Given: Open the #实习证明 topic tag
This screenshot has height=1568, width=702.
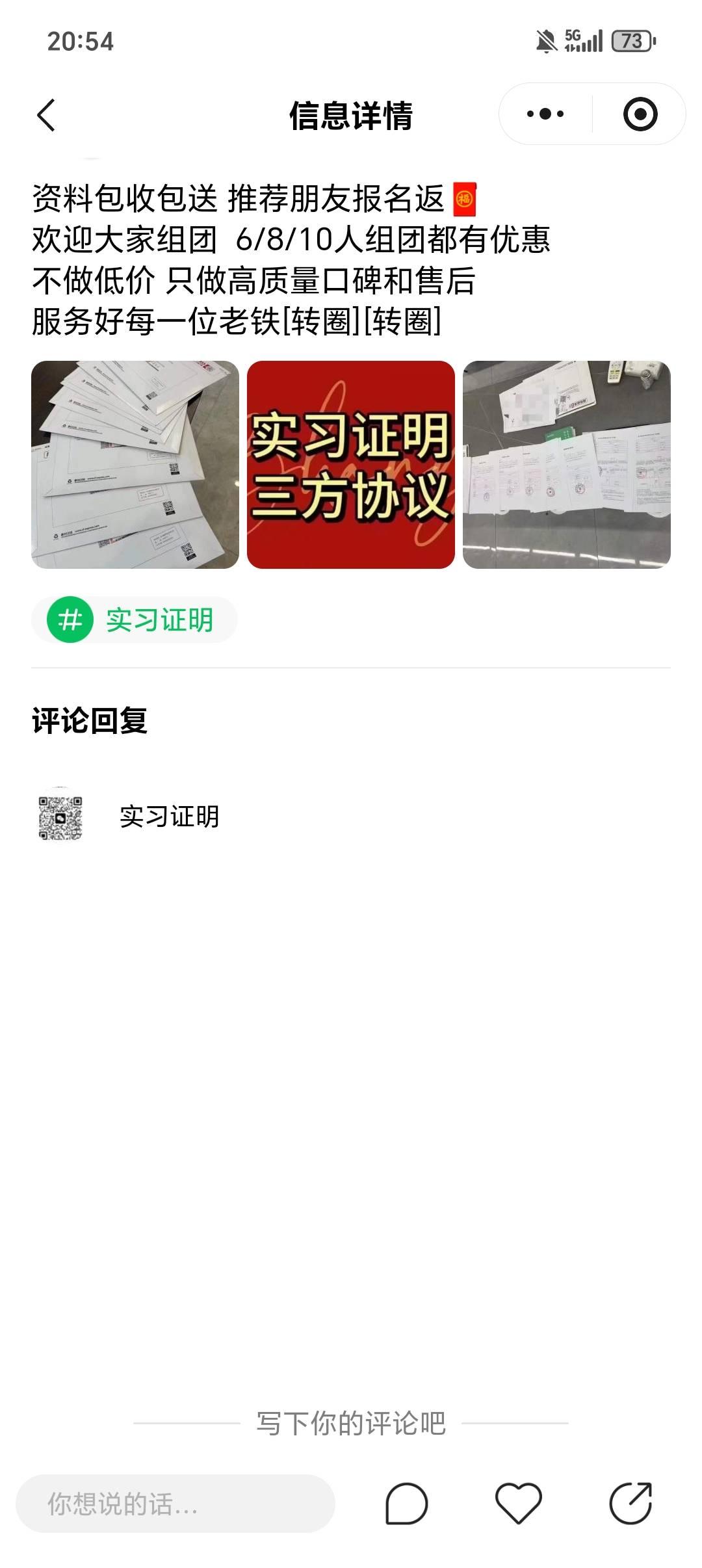Looking at the screenshot, I should (x=135, y=620).
